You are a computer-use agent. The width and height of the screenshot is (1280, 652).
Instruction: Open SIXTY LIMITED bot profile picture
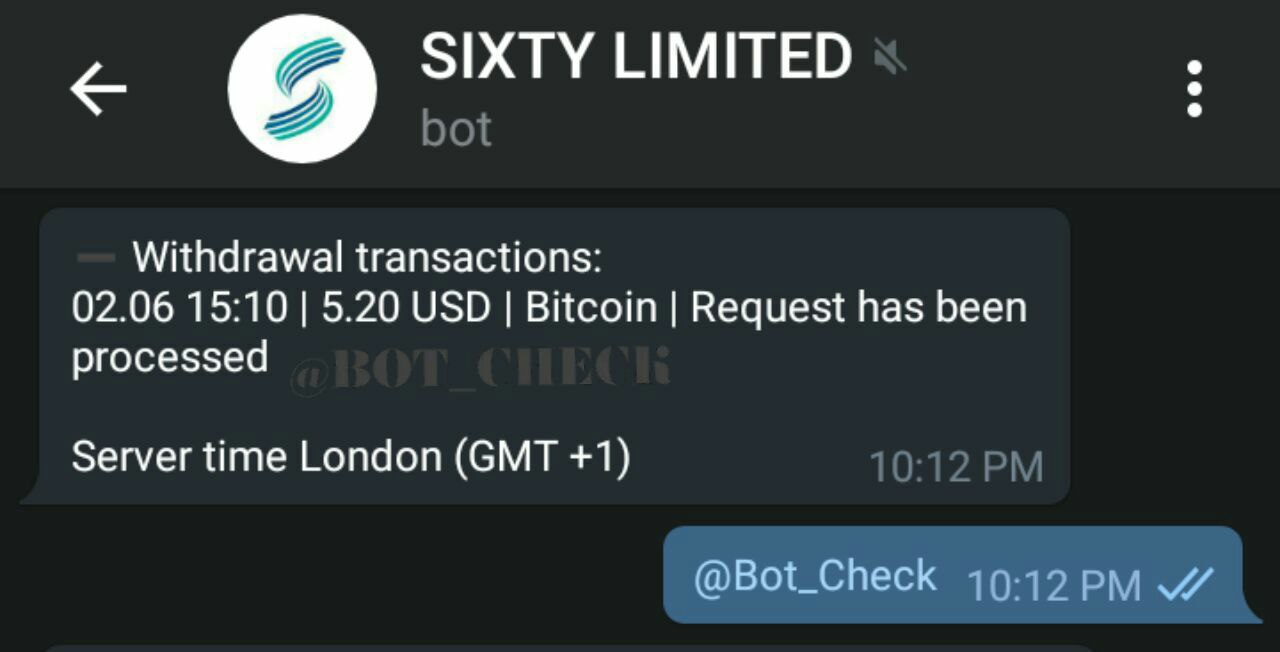point(302,89)
